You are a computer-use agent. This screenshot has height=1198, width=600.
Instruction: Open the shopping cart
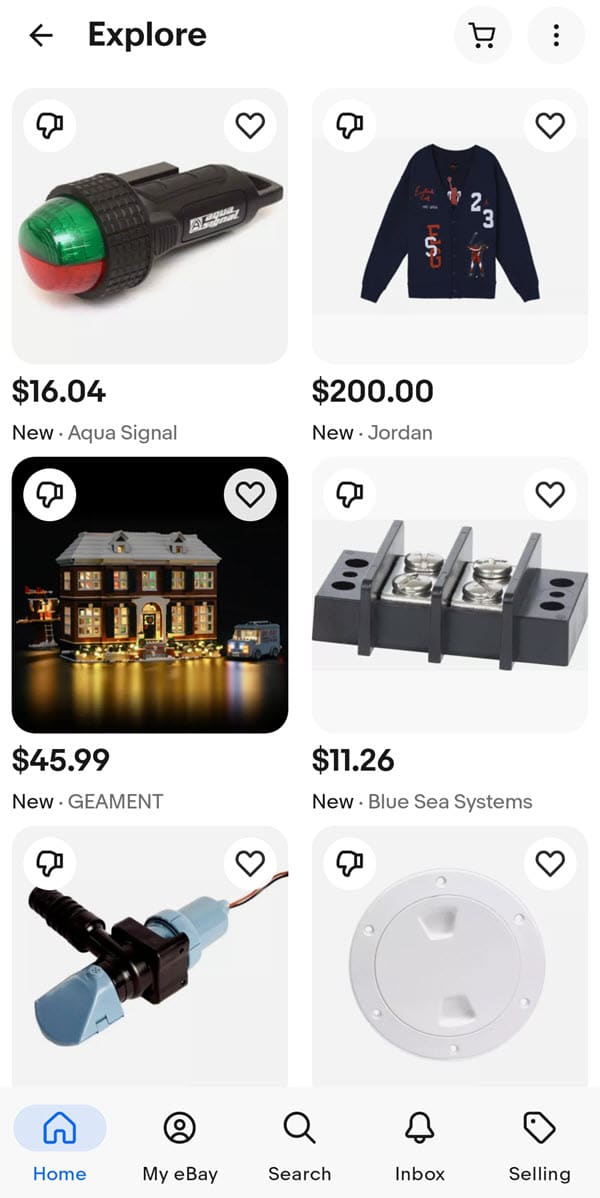point(483,36)
